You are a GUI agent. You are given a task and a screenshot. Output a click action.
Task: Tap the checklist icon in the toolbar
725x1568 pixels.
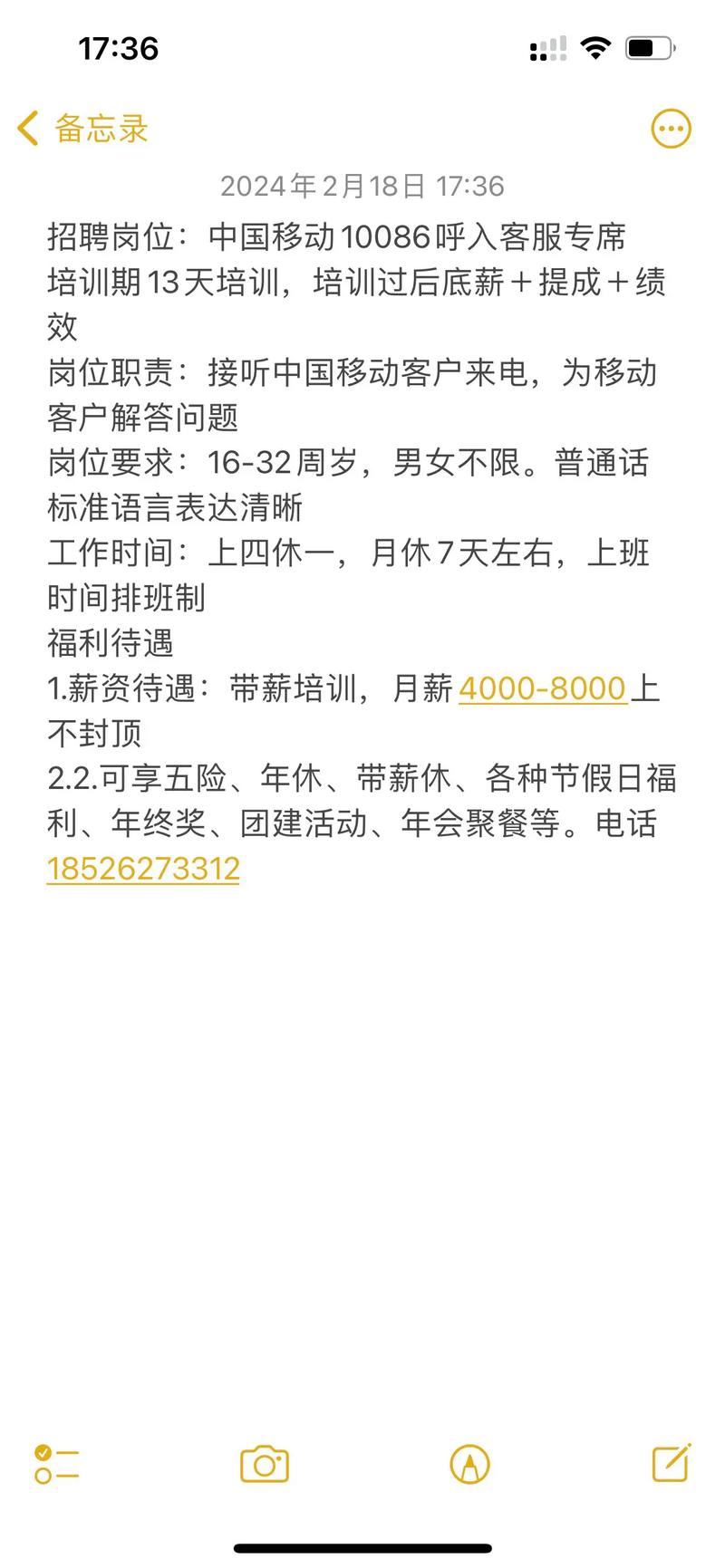point(56,1465)
